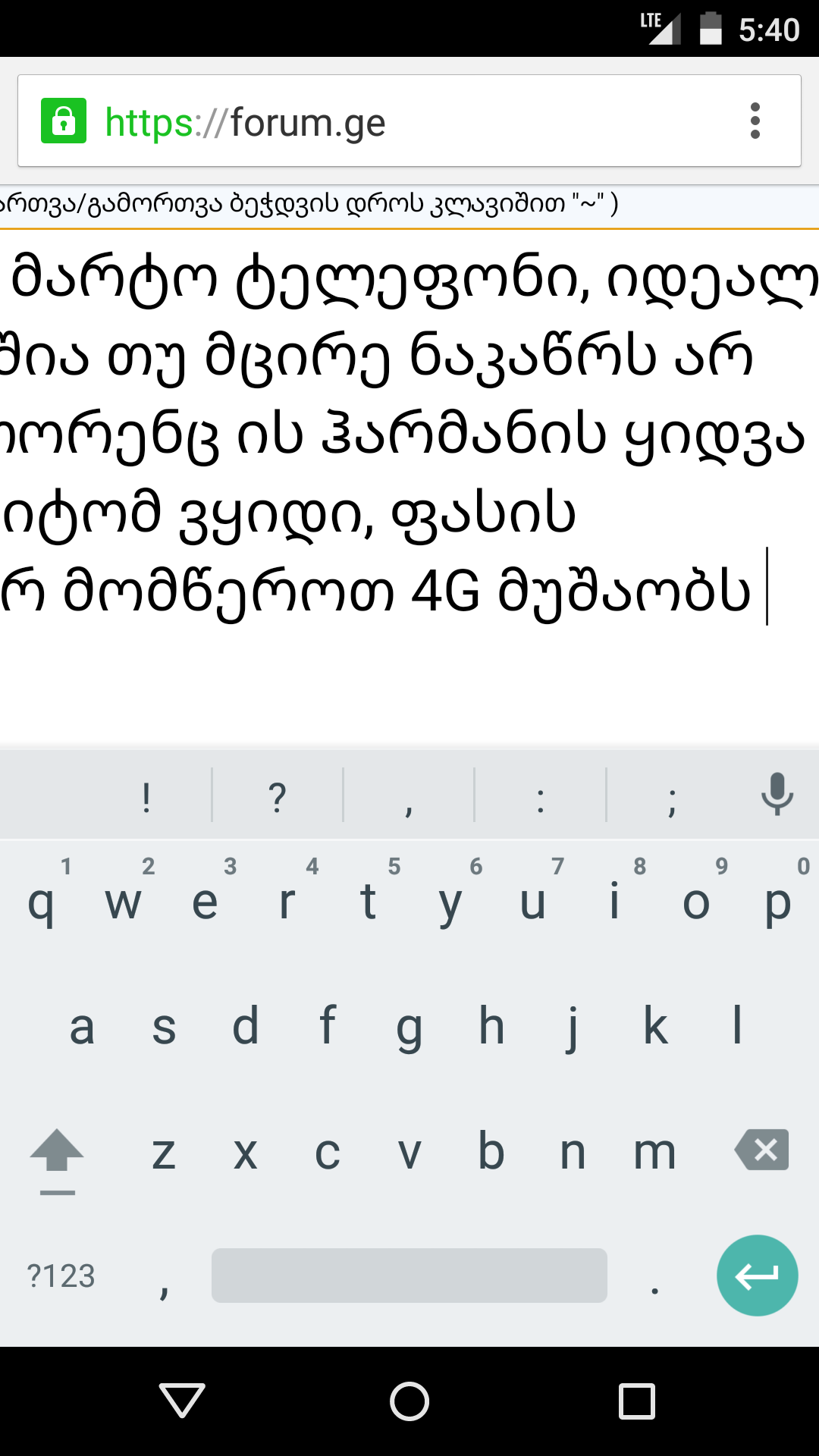
Task: Tap inside the Georgian text message field
Action: click(x=409, y=455)
